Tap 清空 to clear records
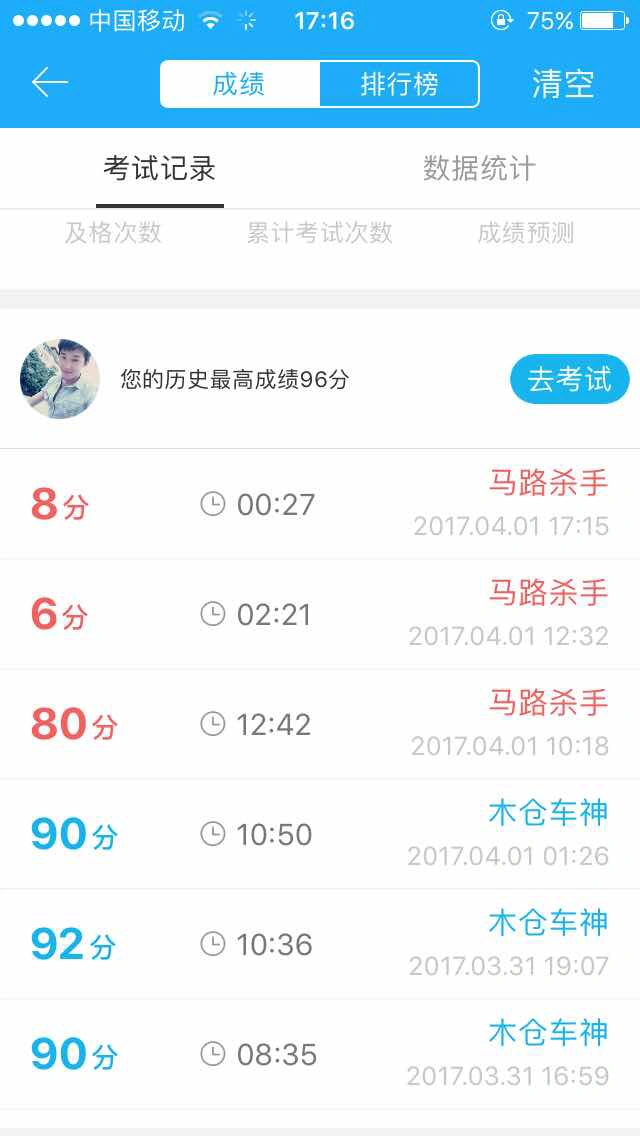640x1136 pixels. point(562,84)
